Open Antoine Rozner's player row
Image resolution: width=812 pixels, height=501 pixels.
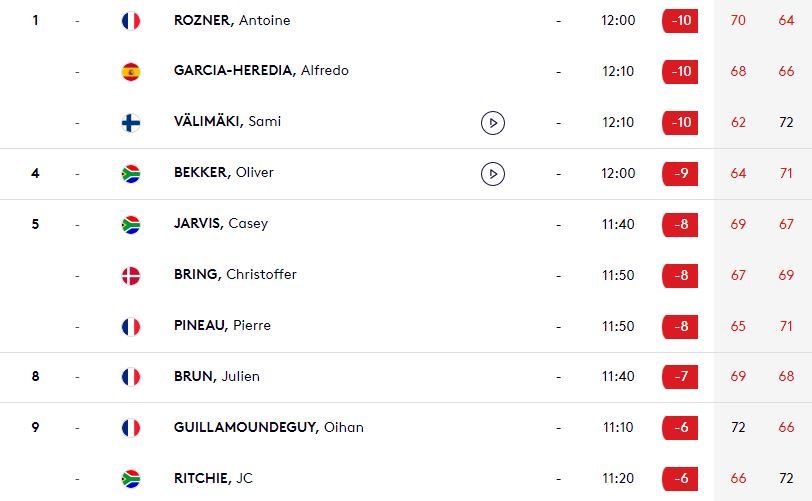click(x=232, y=20)
